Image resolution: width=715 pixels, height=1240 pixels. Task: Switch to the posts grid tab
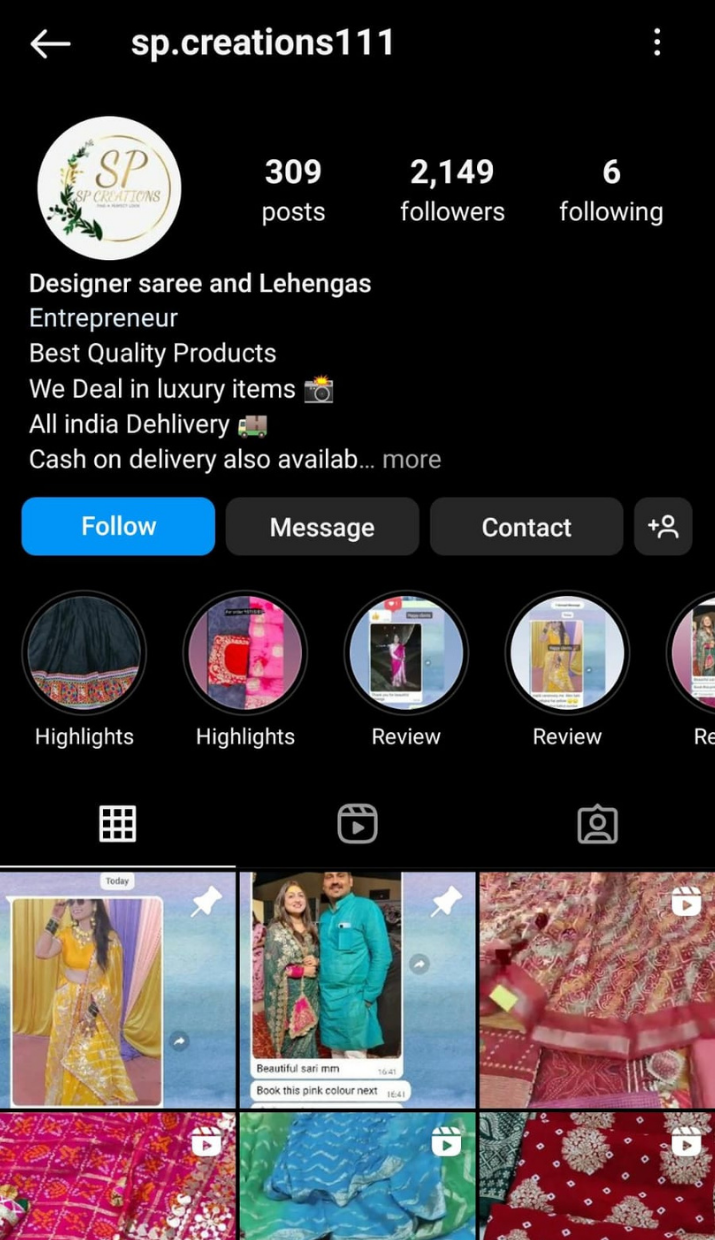[x=118, y=824]
